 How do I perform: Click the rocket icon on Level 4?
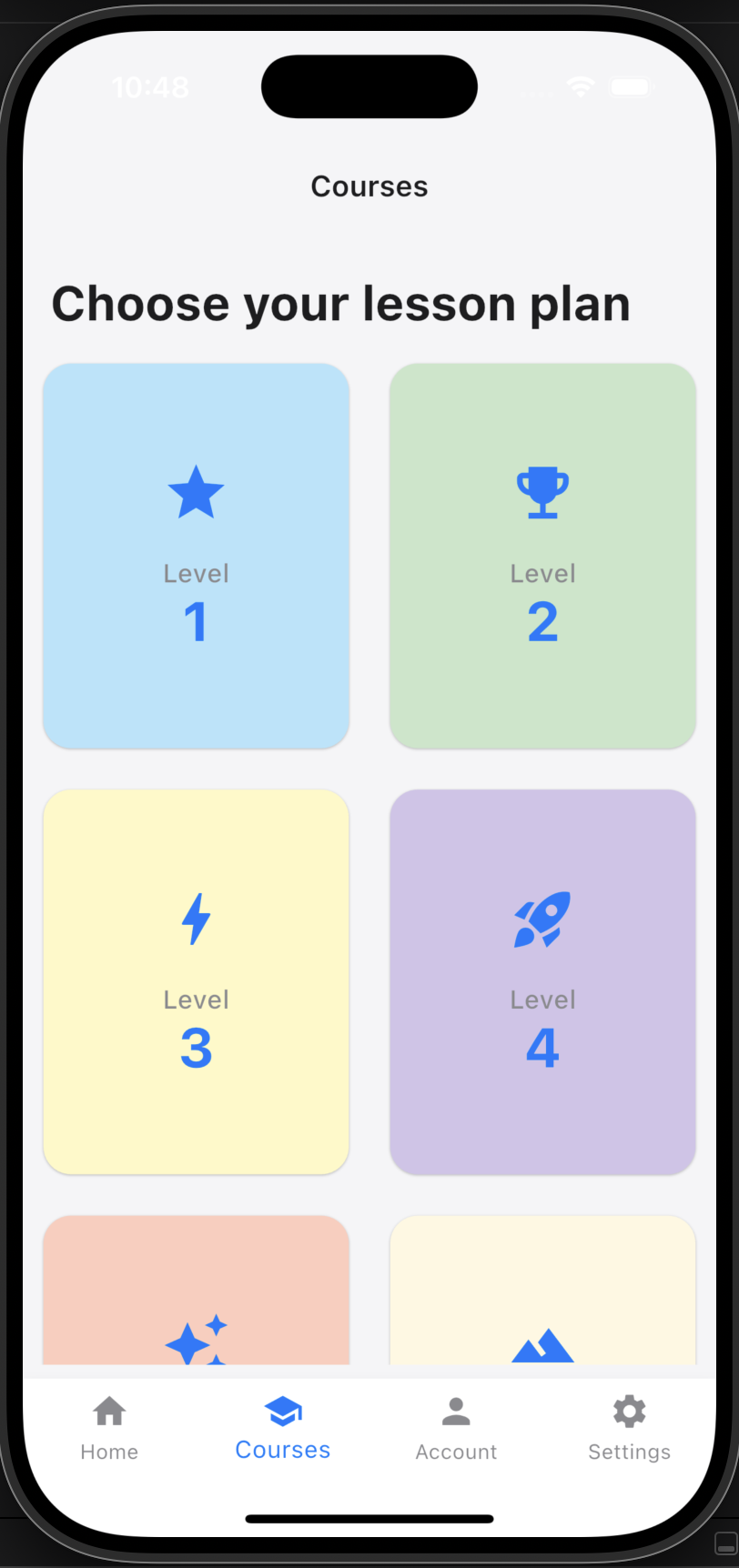pos(542,919)
